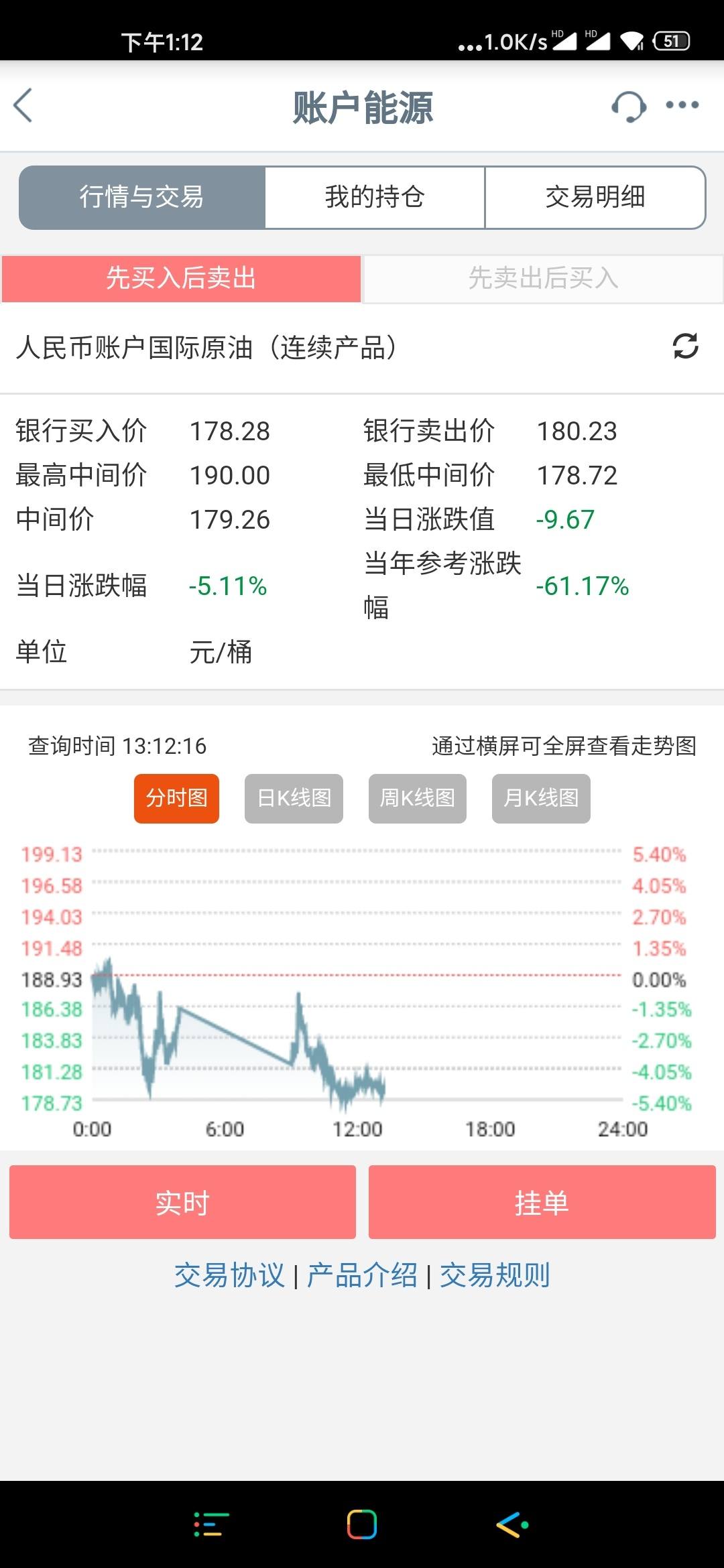The width and height of the screenshot is (724, 1568).
Task: Show the 分时图 chart
Action: [x=176, y=798]
